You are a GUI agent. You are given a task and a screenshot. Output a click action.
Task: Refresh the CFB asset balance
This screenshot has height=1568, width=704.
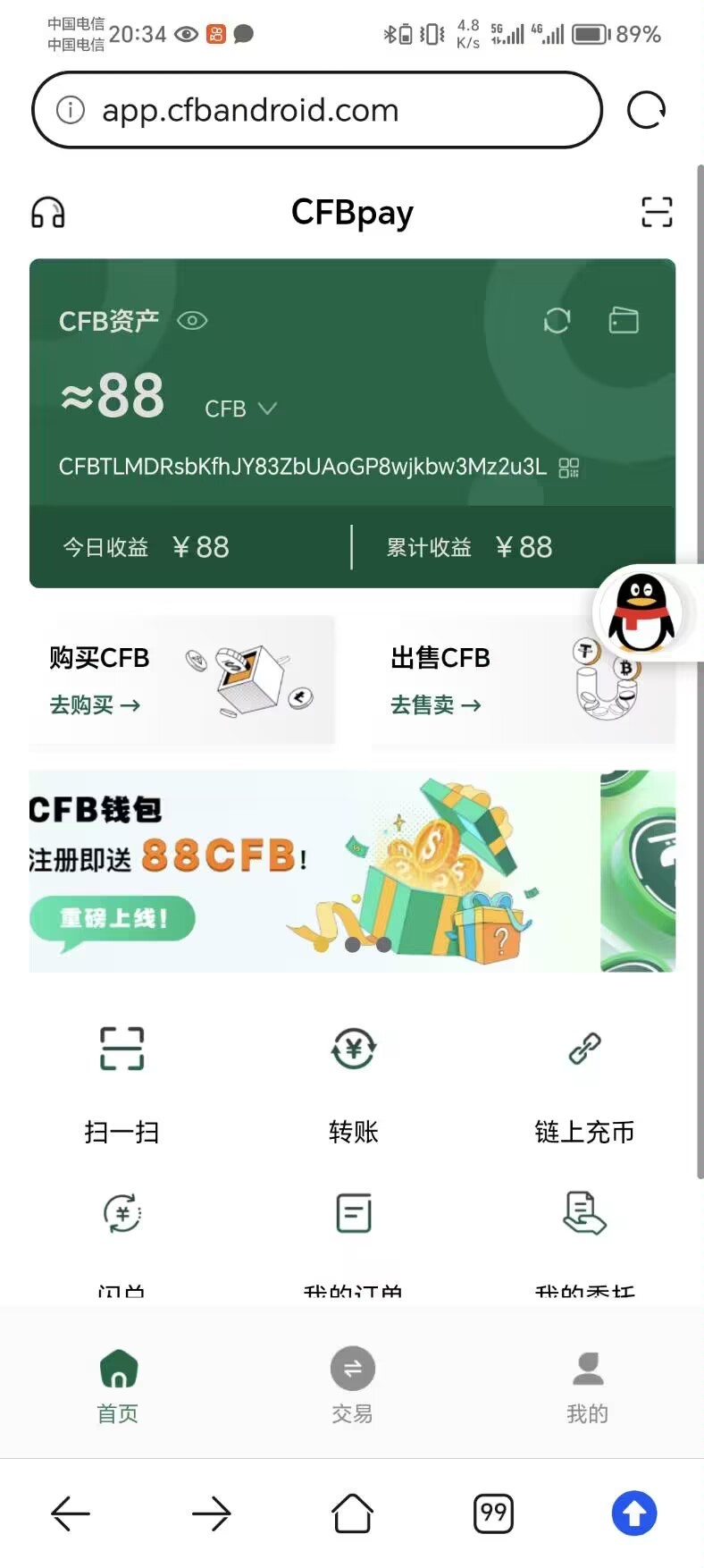tap(557, 320)
